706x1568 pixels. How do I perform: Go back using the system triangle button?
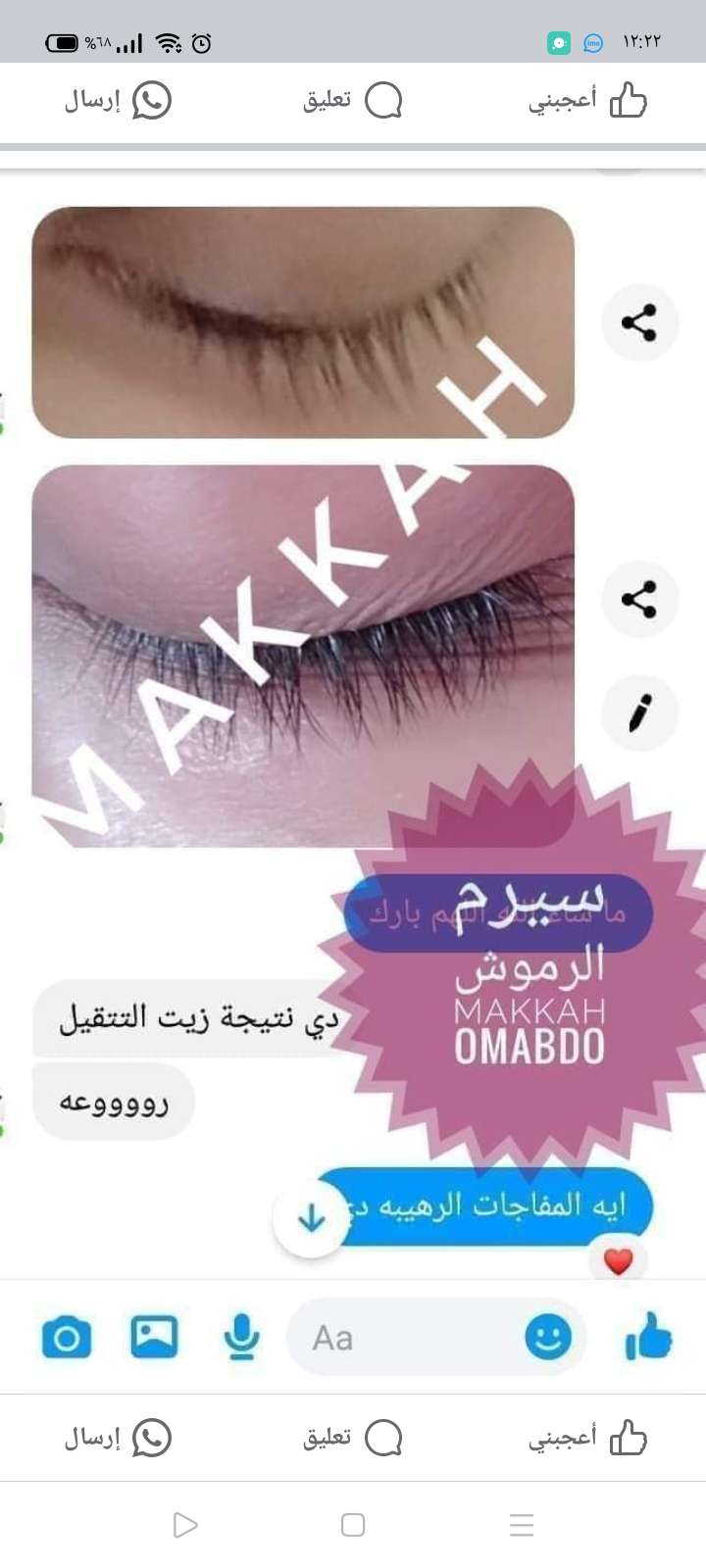(184, 1525)
